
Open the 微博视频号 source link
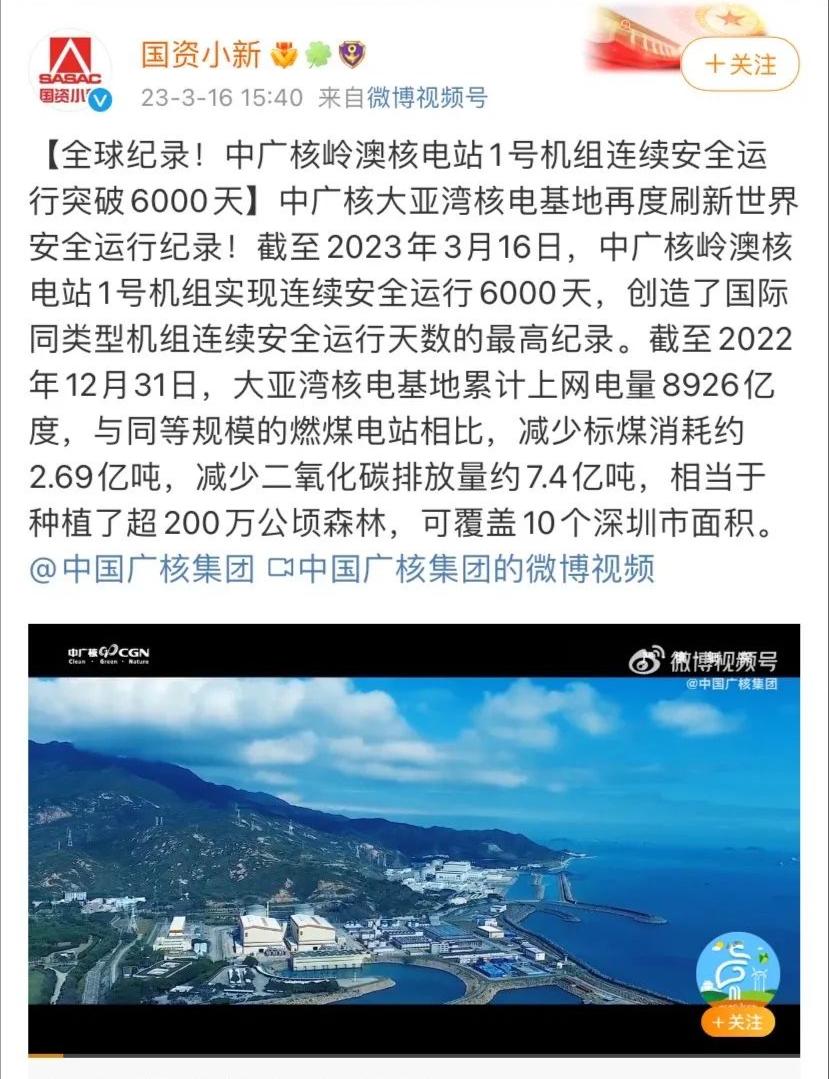point(427,98)
